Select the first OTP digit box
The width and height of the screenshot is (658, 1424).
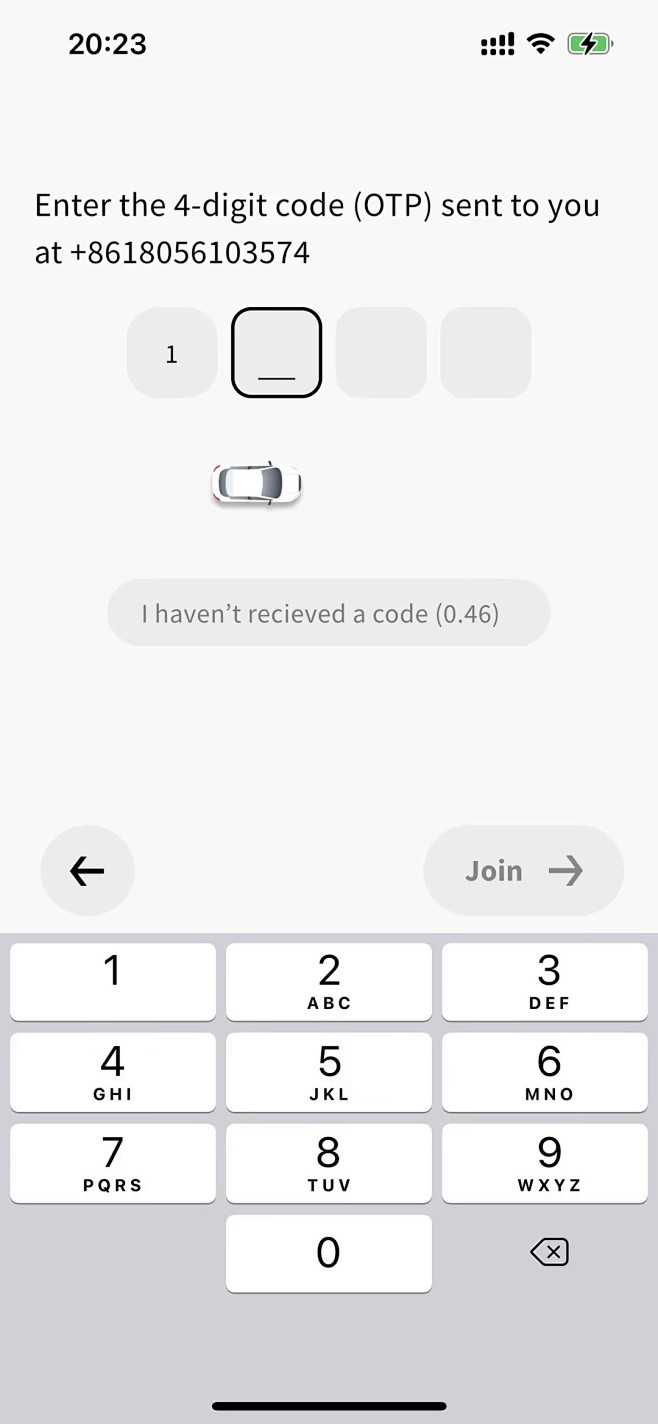click(172, 353)
